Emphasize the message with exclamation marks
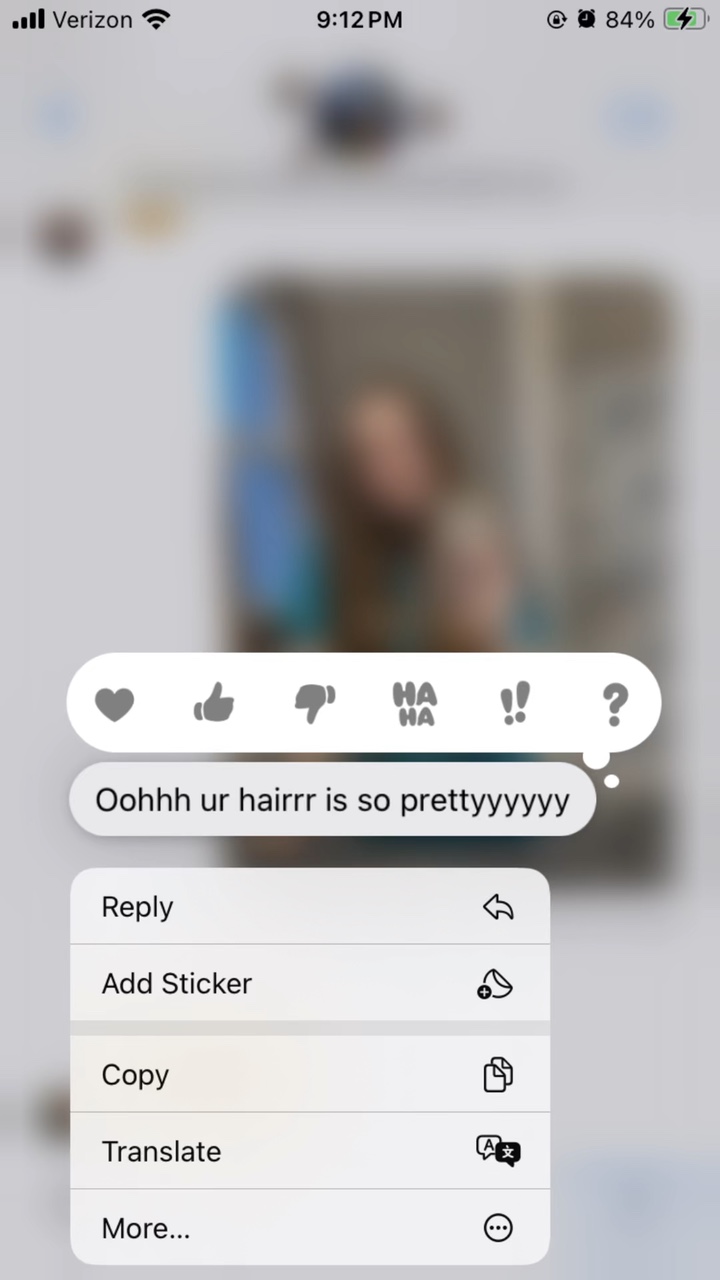Viewport: 720px width, 1280px height. (515, 704)
